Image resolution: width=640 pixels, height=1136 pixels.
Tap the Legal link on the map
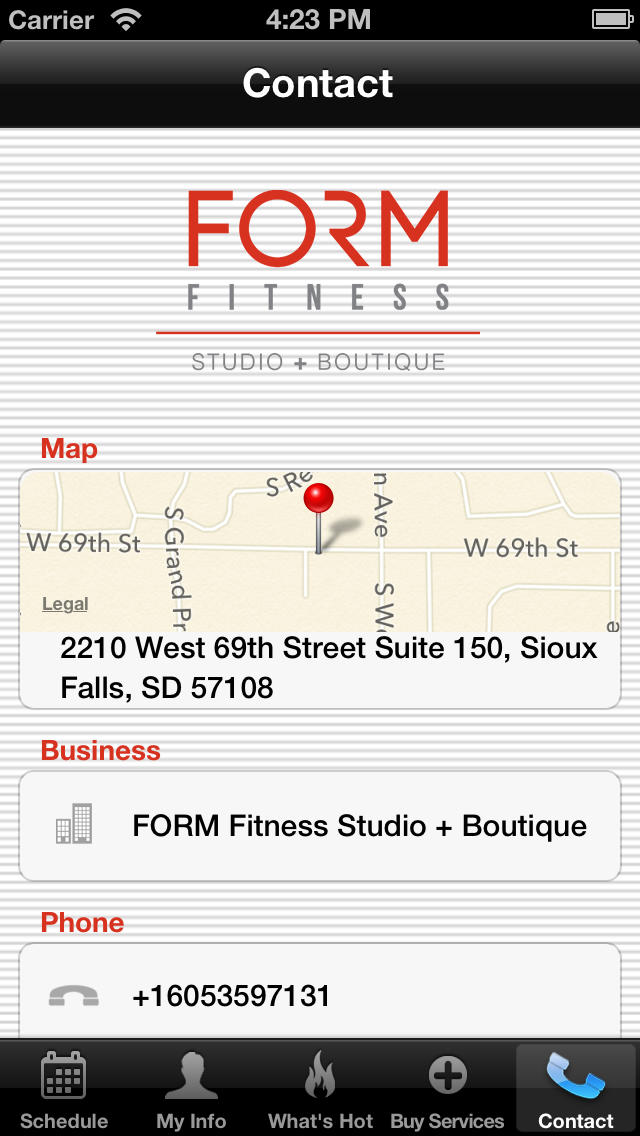click(x=65, y=604)
